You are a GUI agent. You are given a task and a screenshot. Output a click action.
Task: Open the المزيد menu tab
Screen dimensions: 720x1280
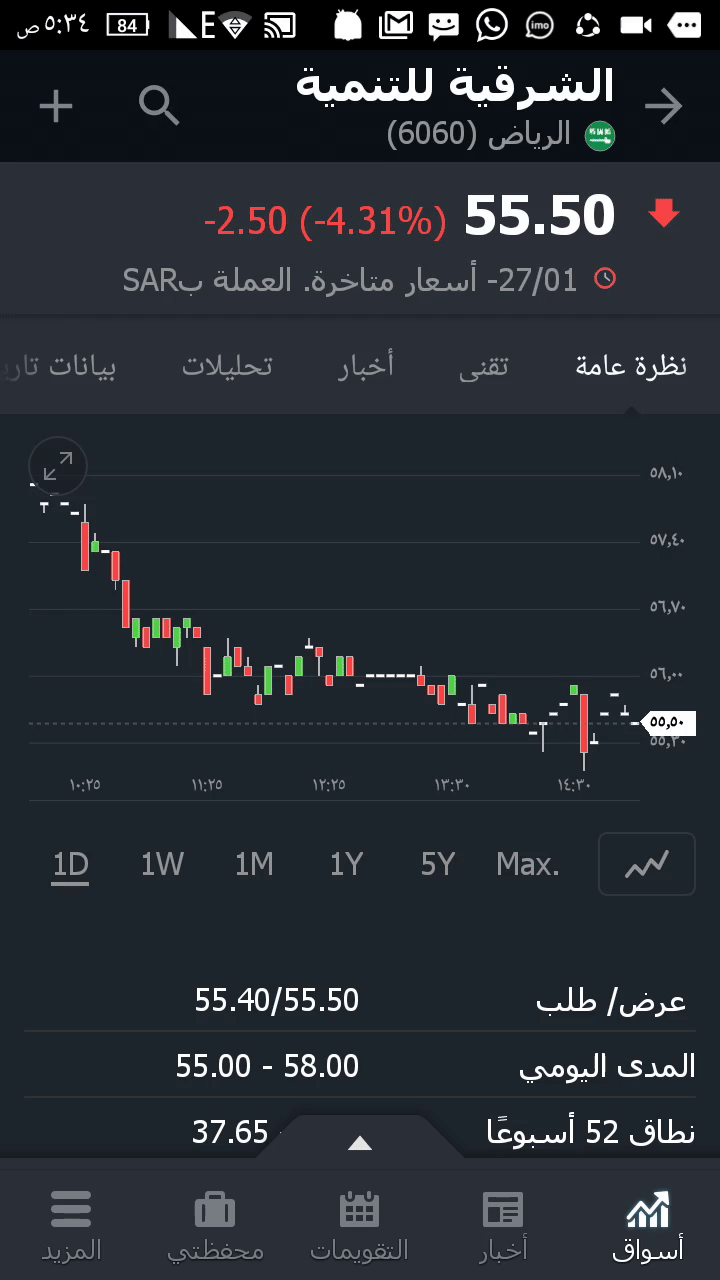[71, 1224]
